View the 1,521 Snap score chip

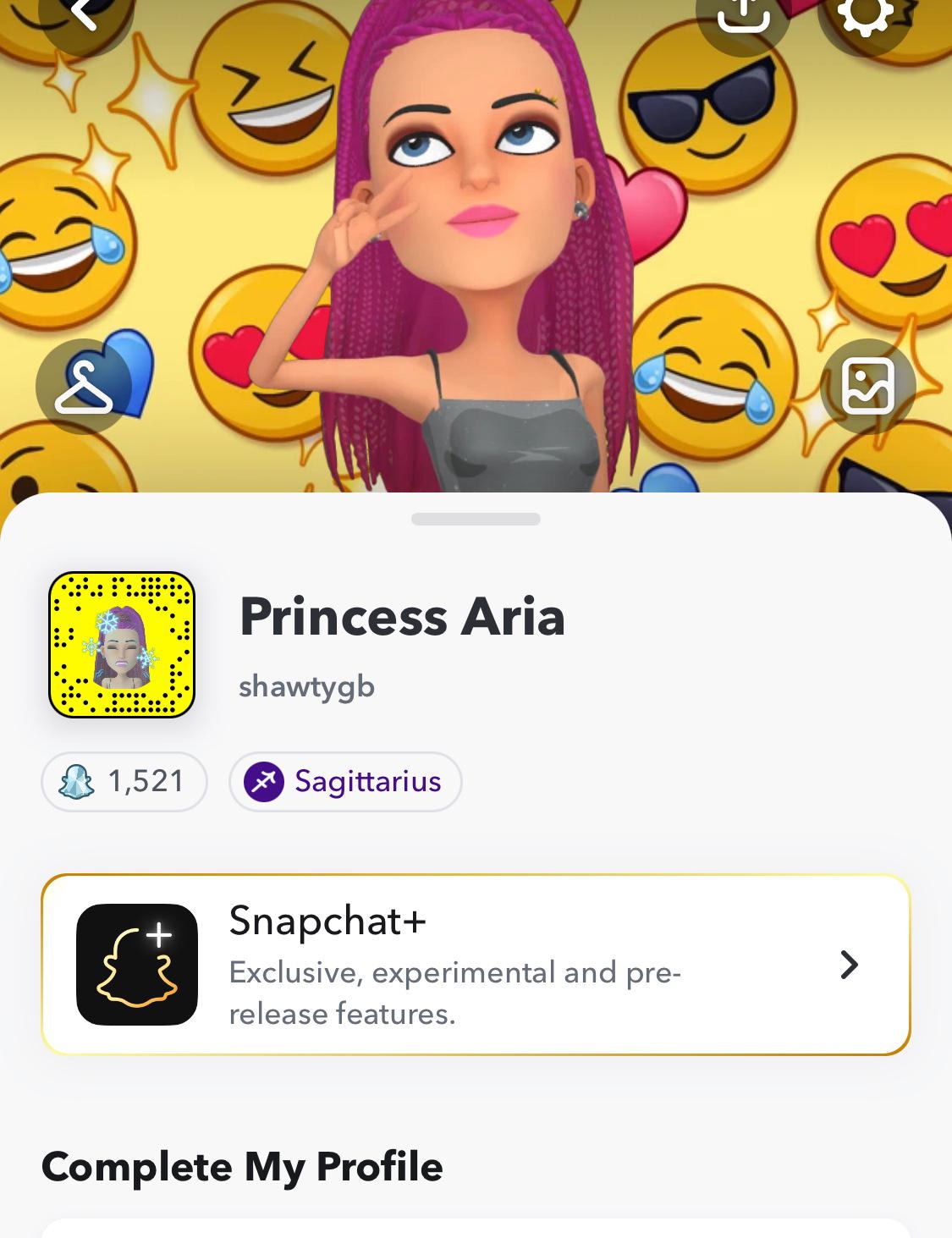coord(124,781)
